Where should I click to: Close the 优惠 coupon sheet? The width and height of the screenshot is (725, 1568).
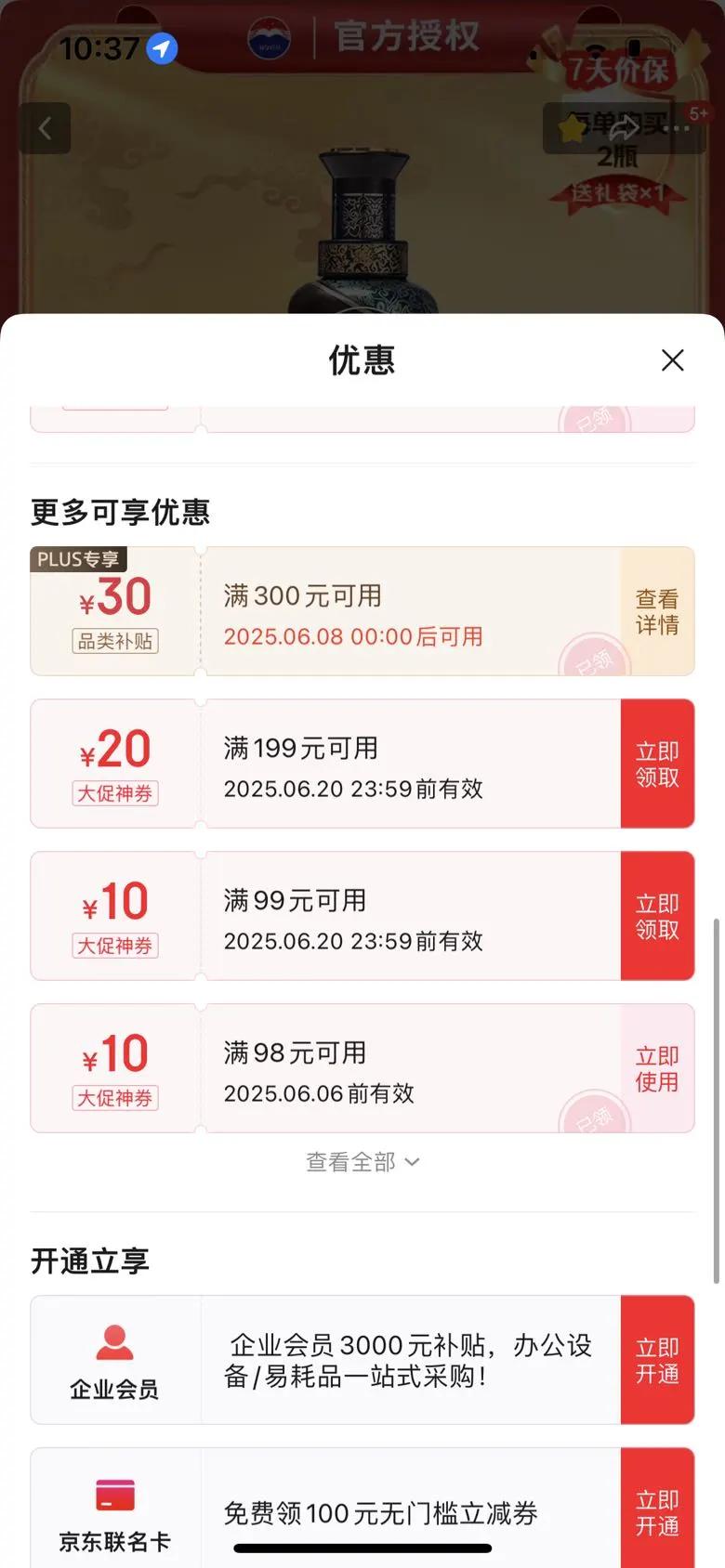pos(672,360)
